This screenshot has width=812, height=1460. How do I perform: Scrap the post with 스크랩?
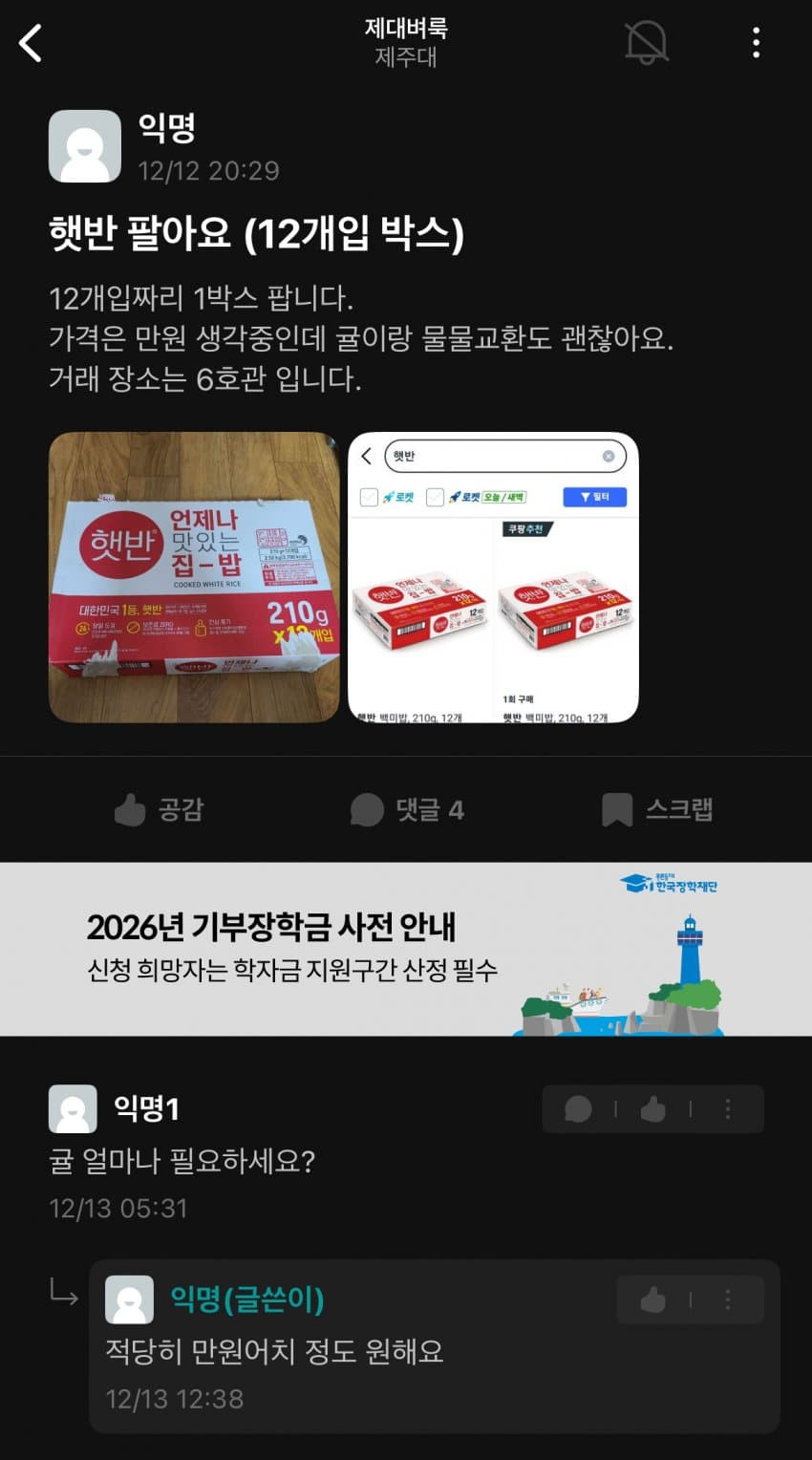coord(657,809)
